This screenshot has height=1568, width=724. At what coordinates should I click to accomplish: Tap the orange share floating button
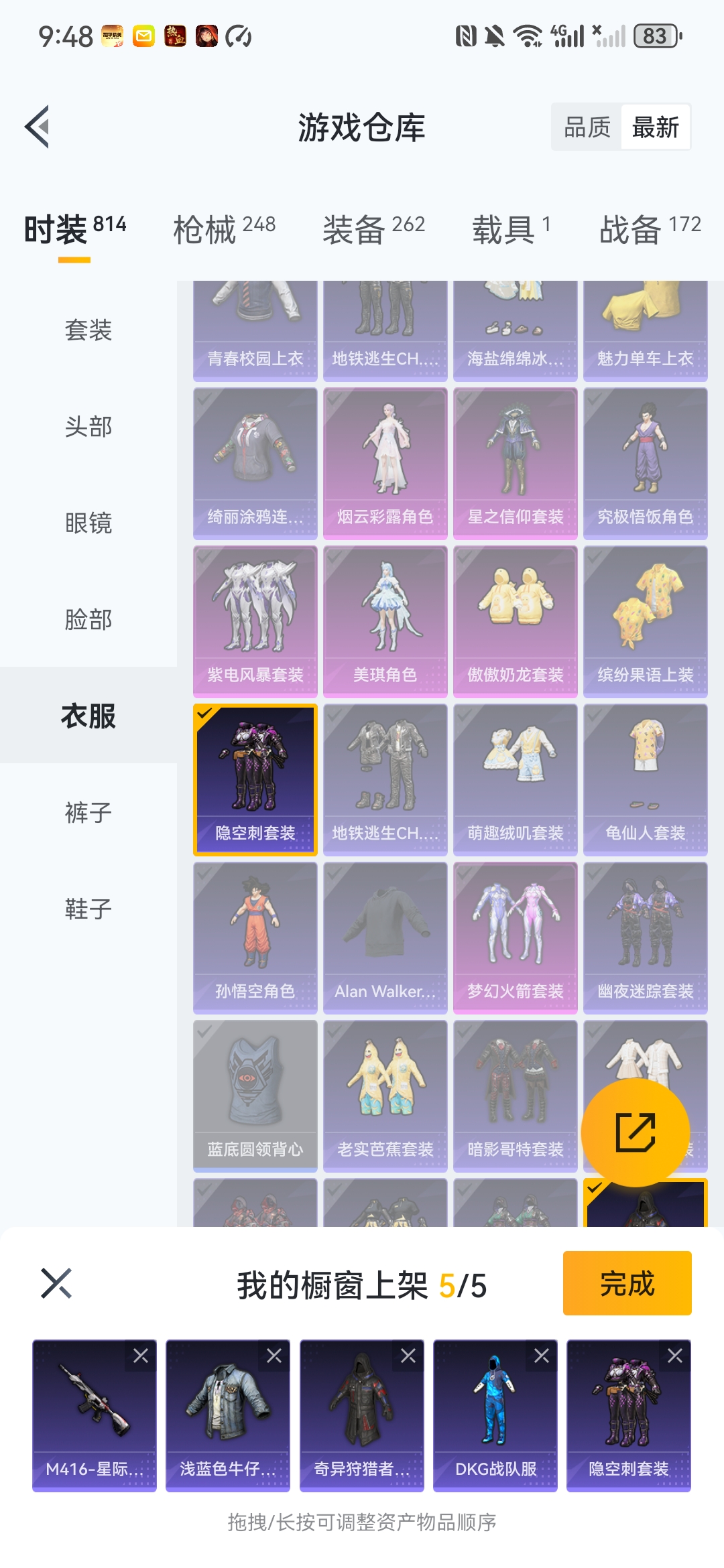(635, 1132)
